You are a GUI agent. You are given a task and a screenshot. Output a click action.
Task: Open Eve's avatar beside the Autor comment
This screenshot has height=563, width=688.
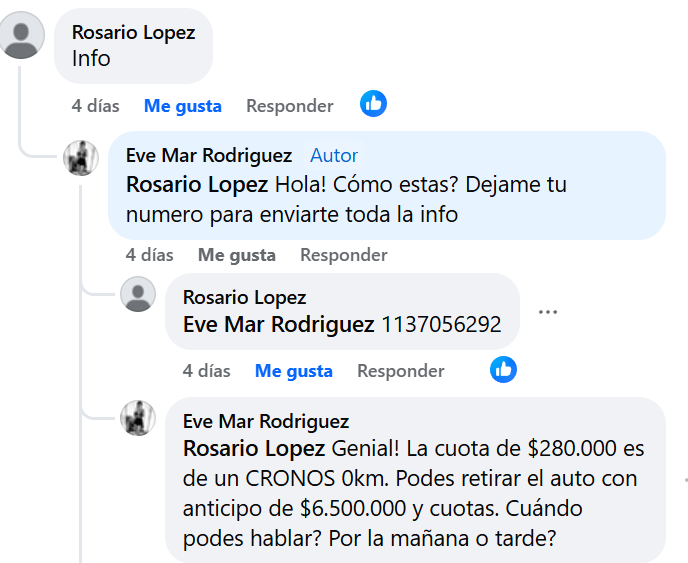tap(81, 158)
